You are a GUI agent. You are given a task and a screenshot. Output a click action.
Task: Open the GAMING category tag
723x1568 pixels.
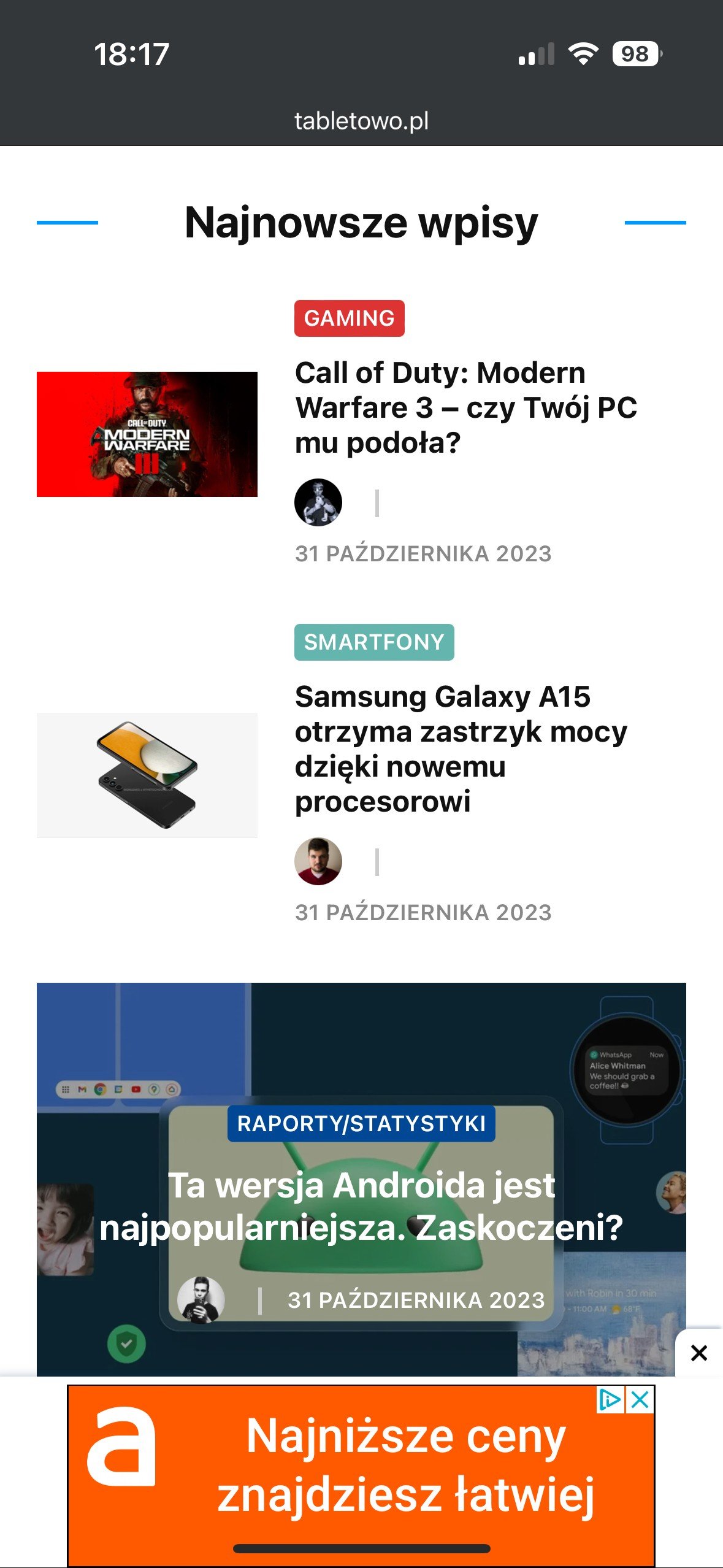tap(349, 318)
